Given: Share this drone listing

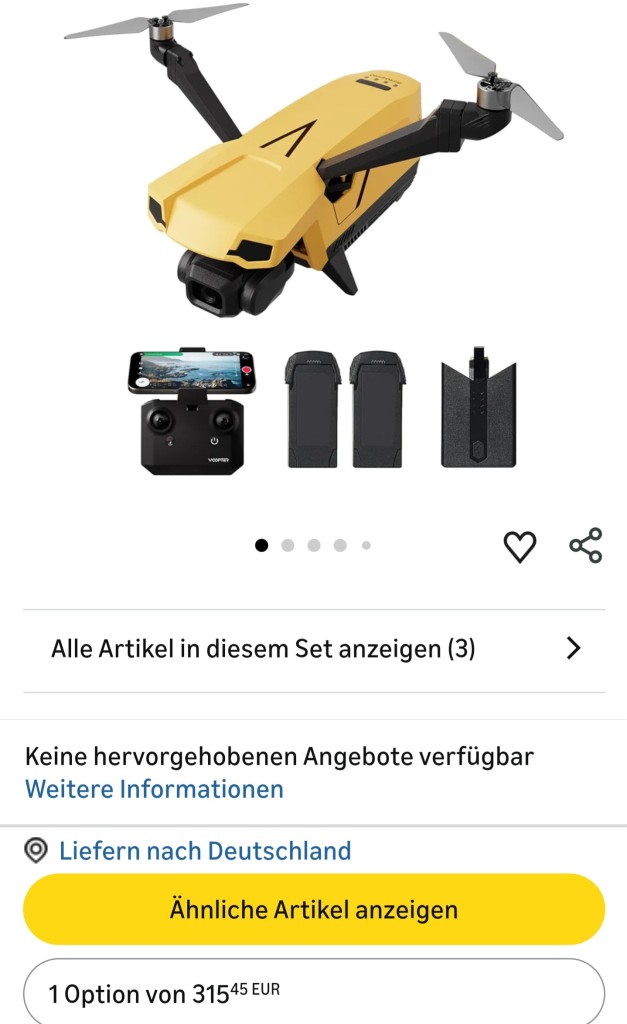Looking at the screenshot, I should [586, 546].
